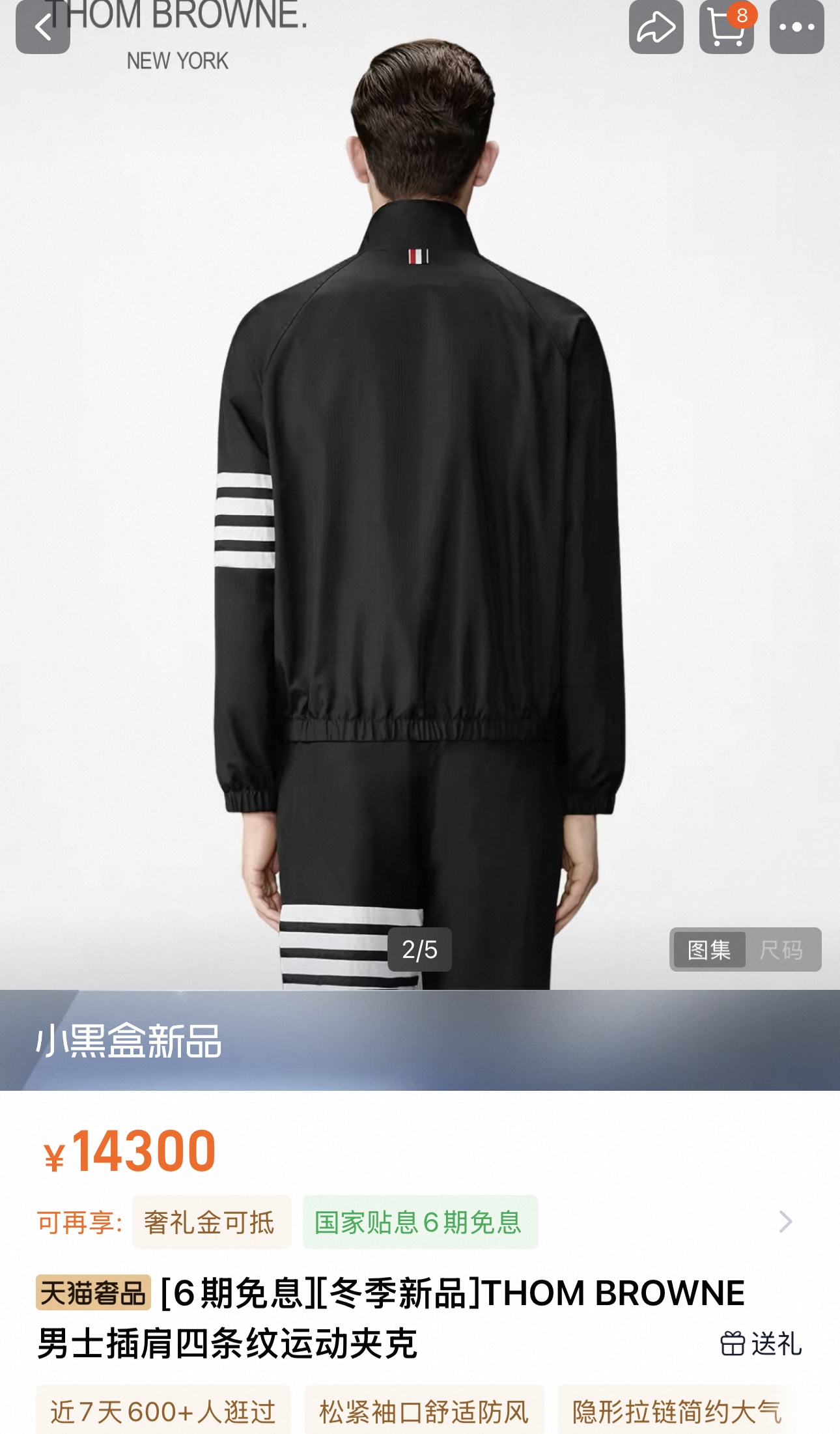Tap 送礼 to send as a gift
The image size is (840, 1434).
tap(761, 1343)
